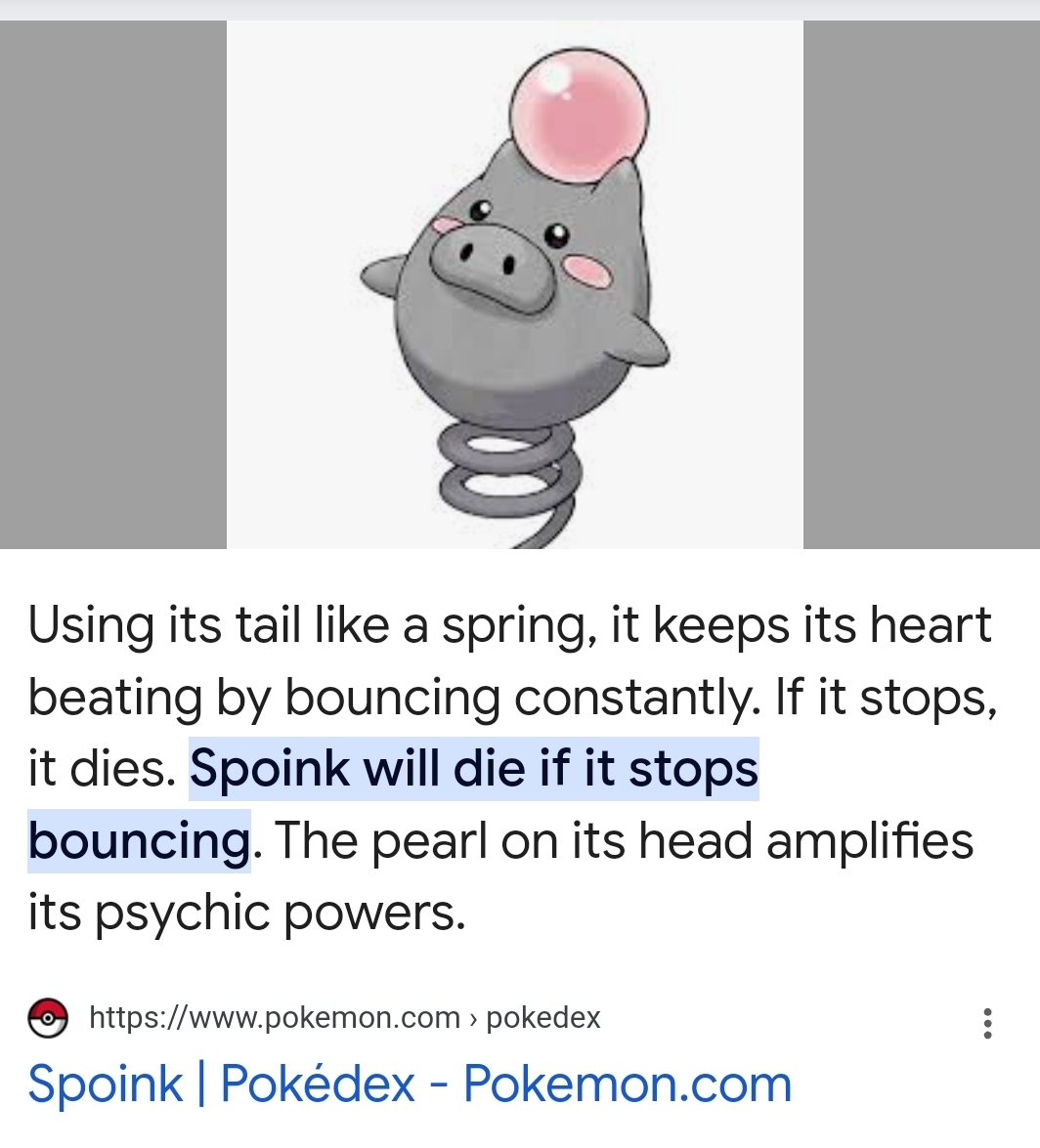Open the Spoink | Pokédex - Pokemon.com link

click(409, 1084)
